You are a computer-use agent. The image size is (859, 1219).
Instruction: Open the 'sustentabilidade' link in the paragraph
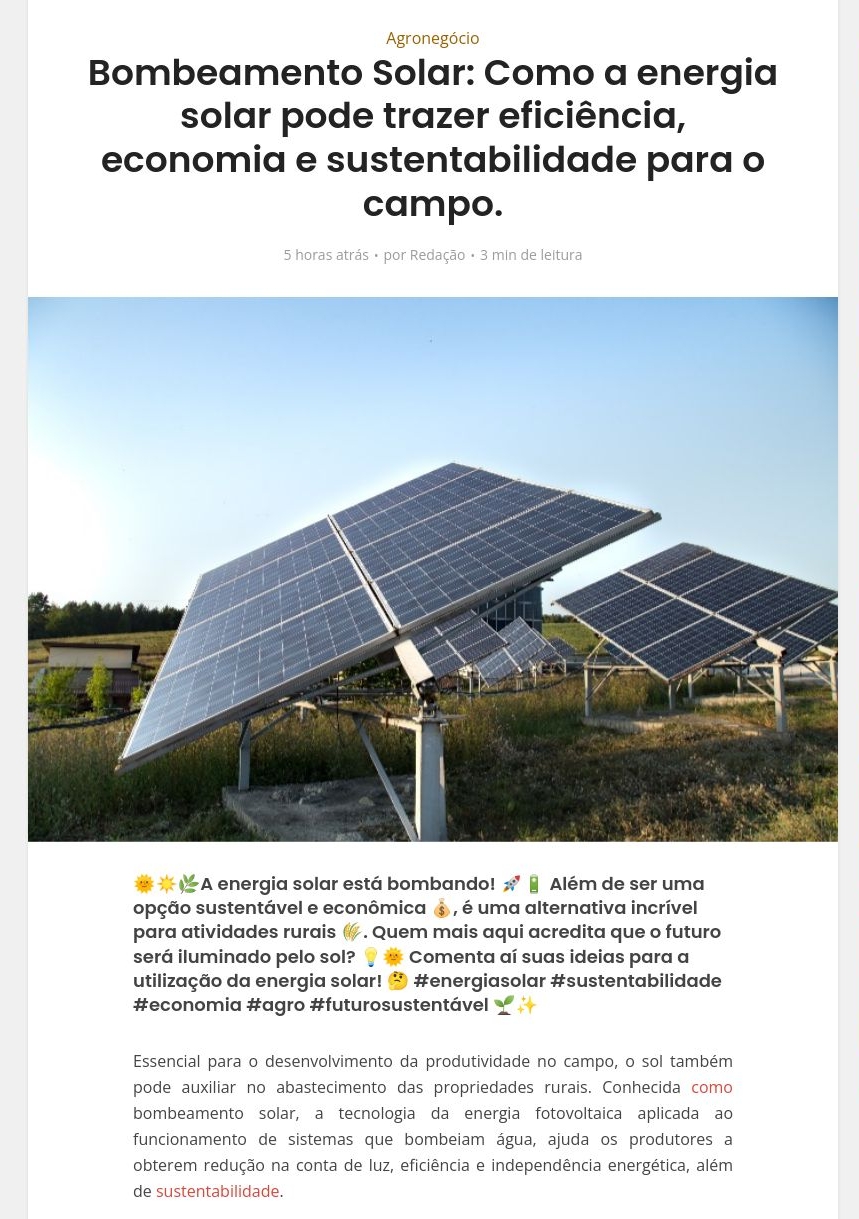(217, 1191)
